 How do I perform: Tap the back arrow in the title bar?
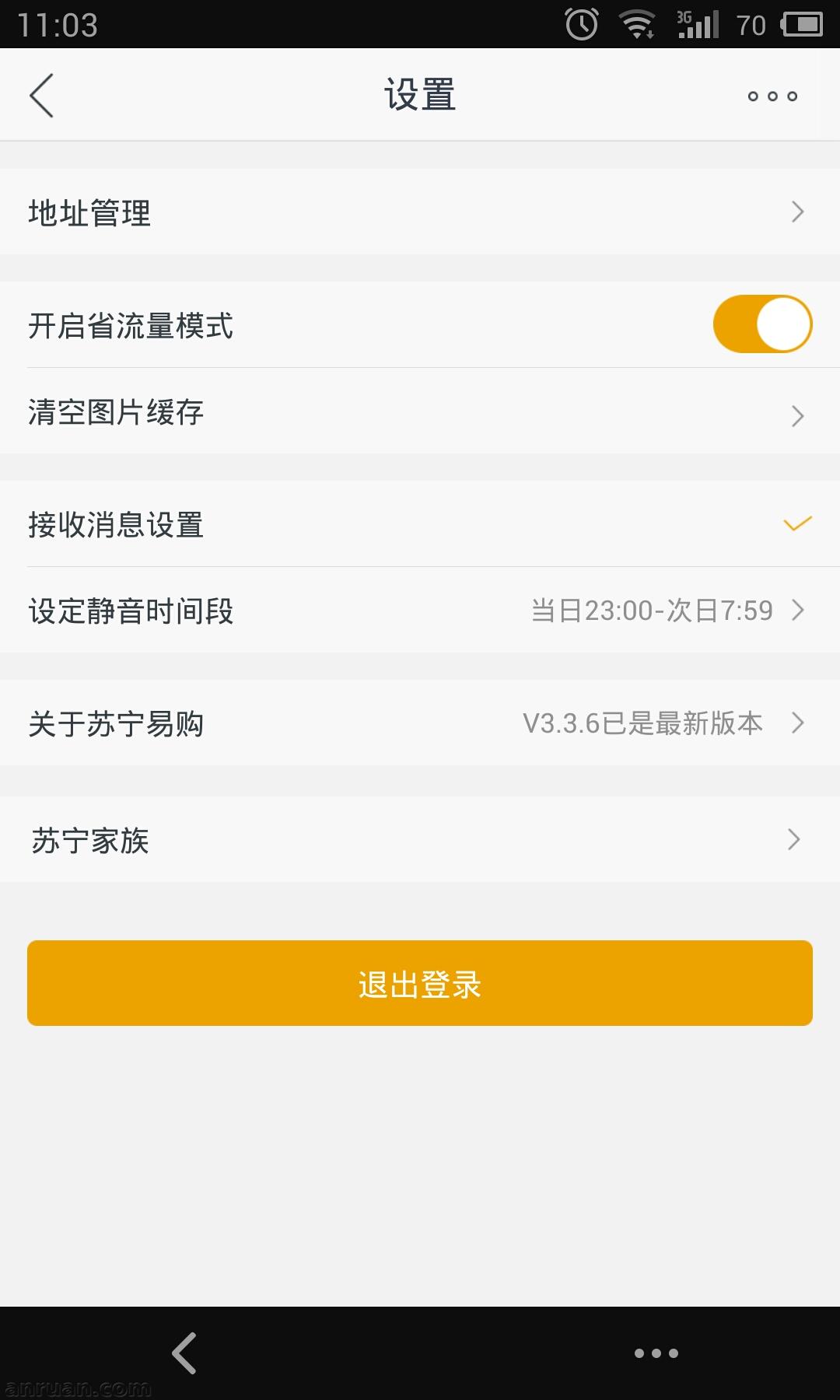click(42, 95)
